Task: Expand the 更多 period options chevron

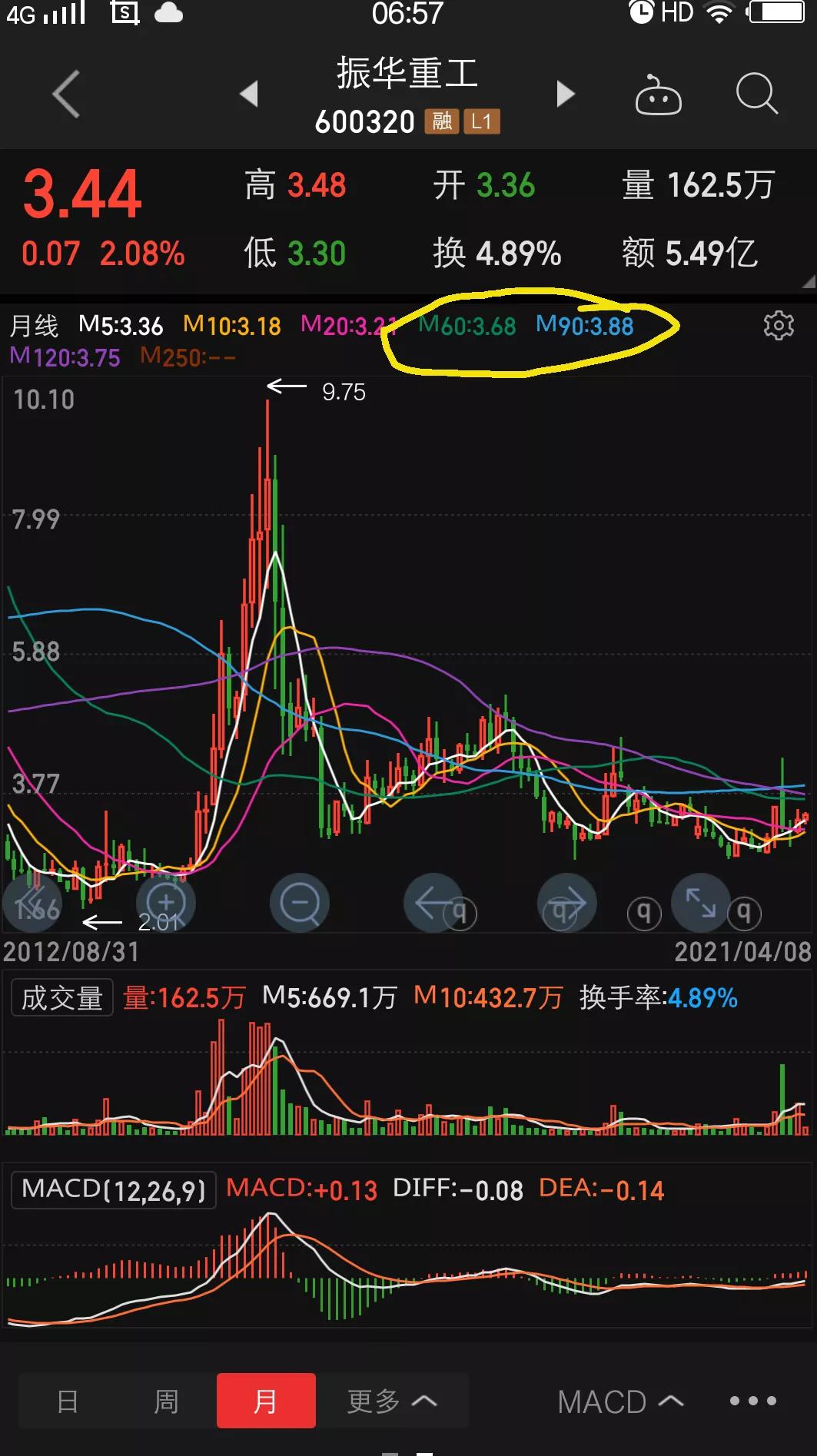Action: point(392,1400)
